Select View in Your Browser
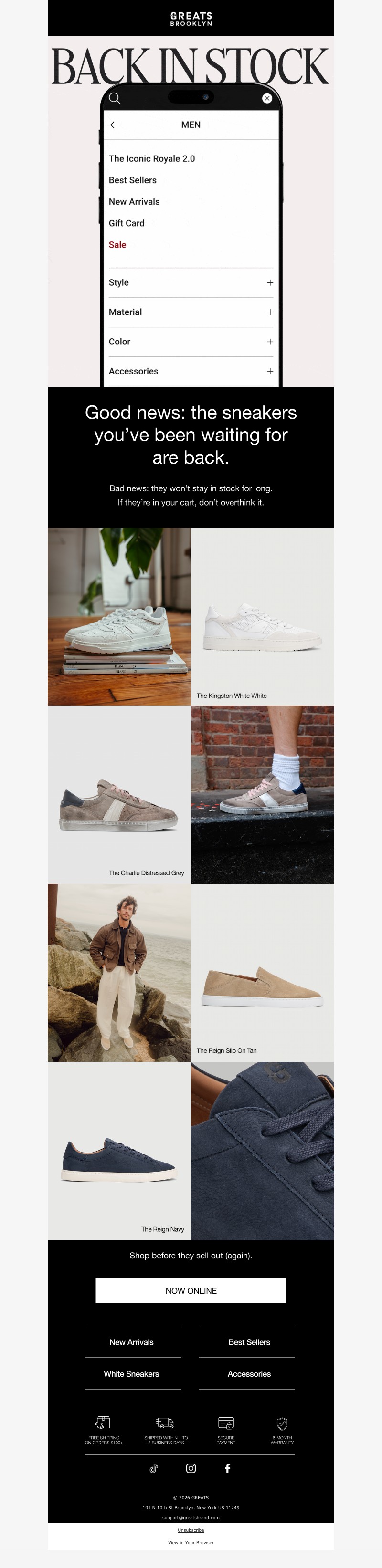Image resolution: width=382 pixels, height=1568 pixels. coord(191,1542)
